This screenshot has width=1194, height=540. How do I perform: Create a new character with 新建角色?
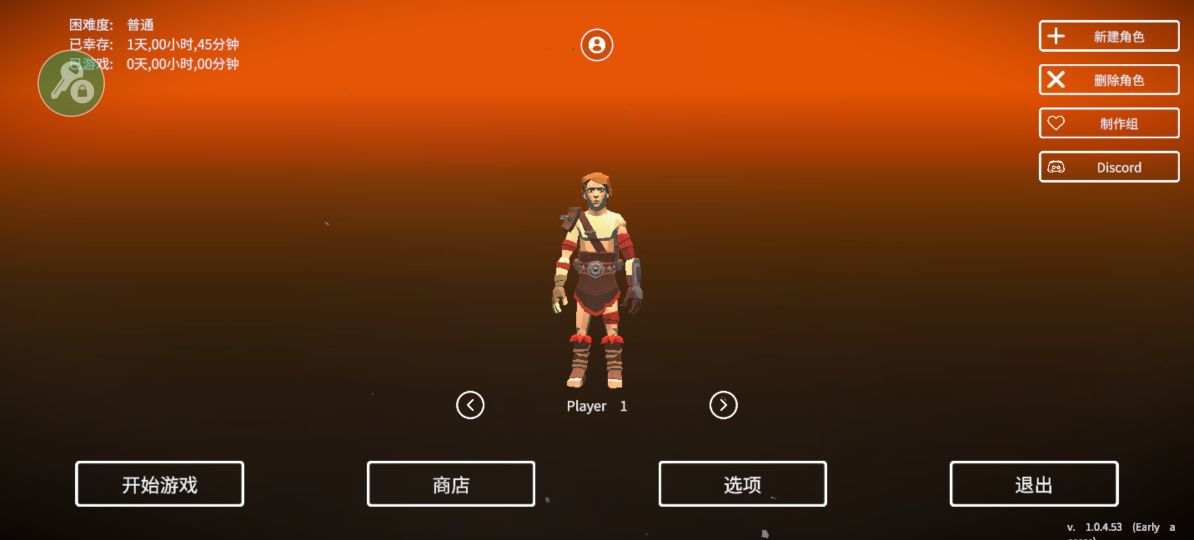[1109, 37]
